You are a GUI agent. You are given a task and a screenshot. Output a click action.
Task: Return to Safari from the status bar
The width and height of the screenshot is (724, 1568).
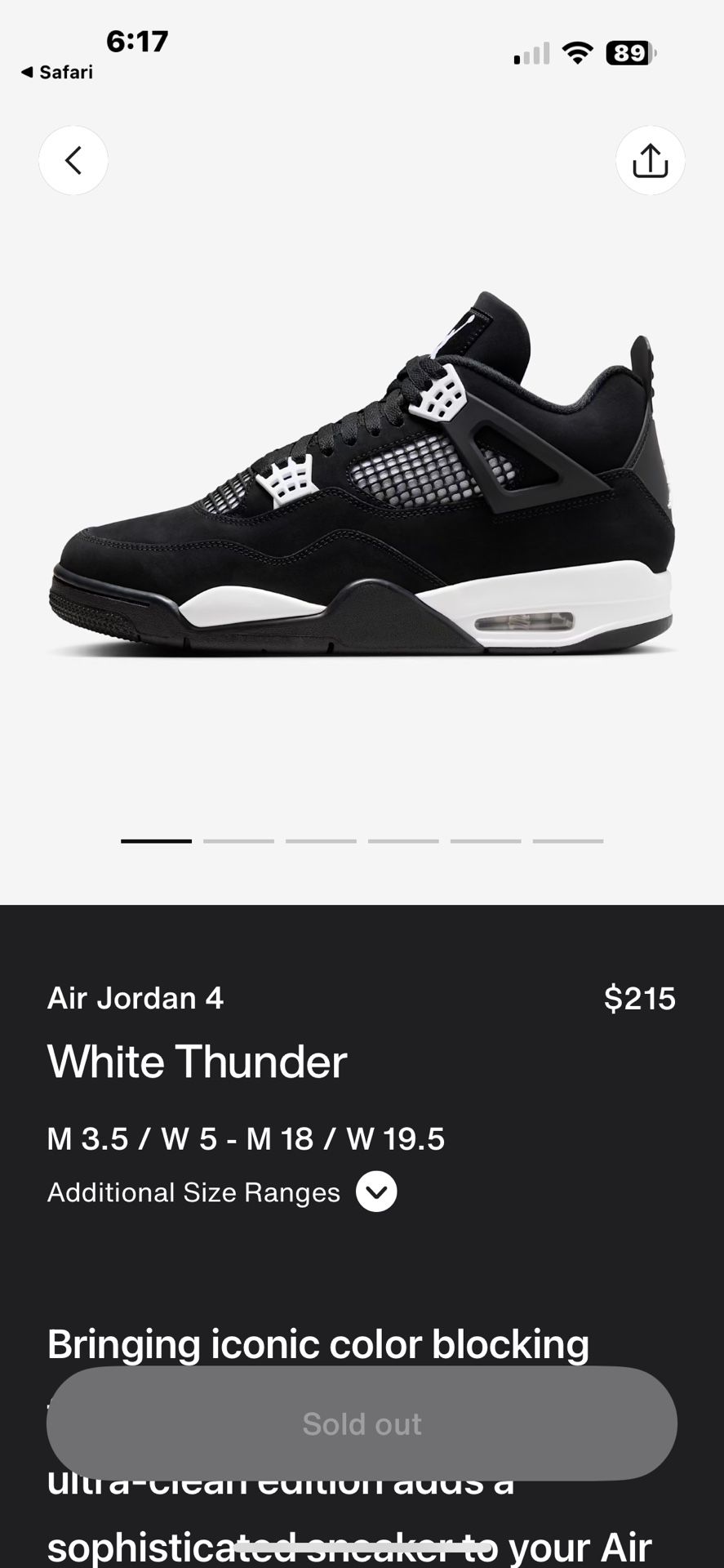pyautogui.click(x=57, y=72)
